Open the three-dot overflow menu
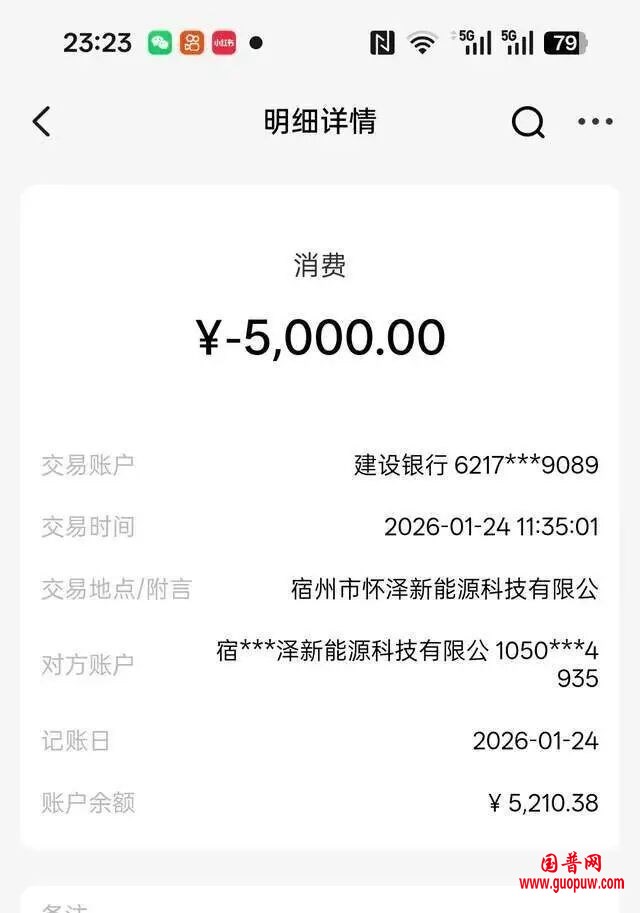 (595, 122)
